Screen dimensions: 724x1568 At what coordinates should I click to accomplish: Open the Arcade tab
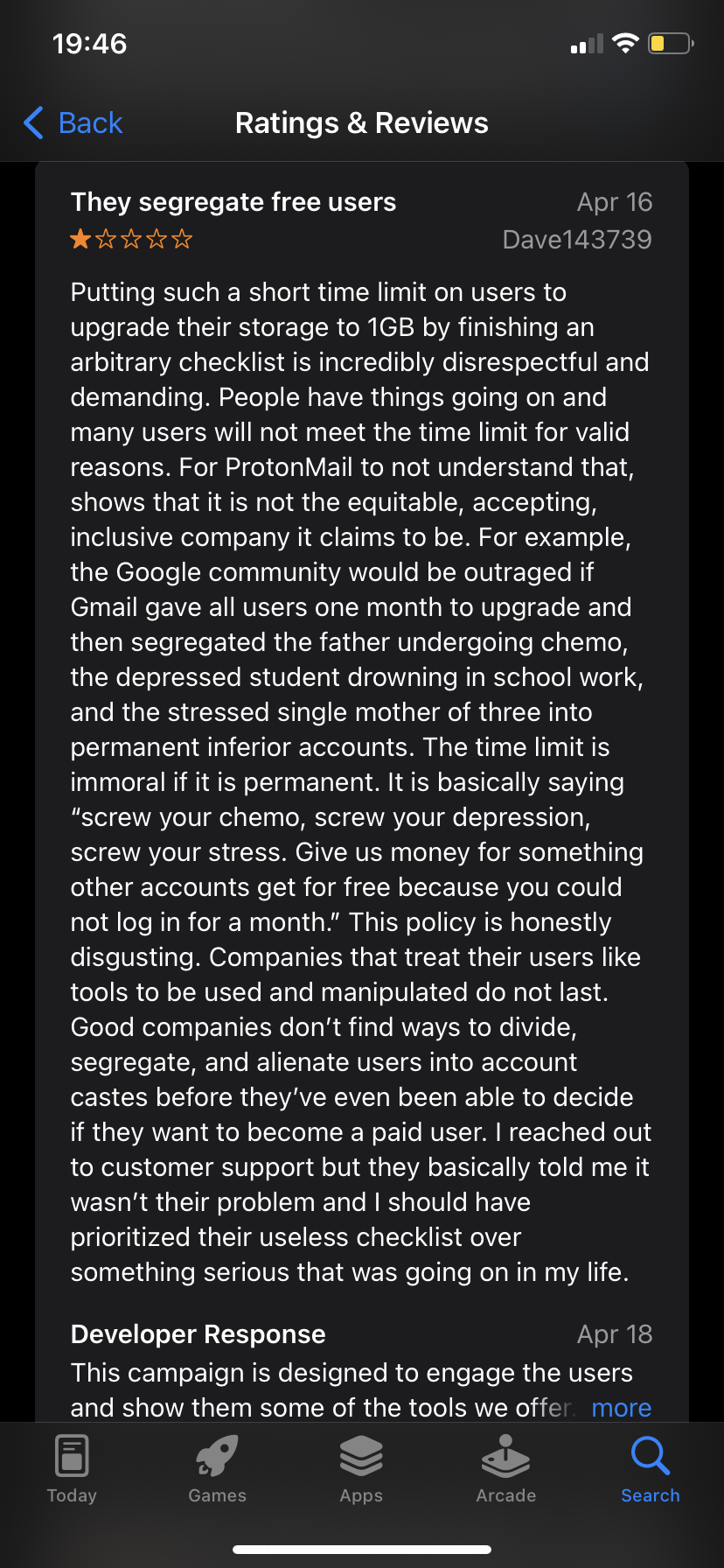(x=505, y=1470)
